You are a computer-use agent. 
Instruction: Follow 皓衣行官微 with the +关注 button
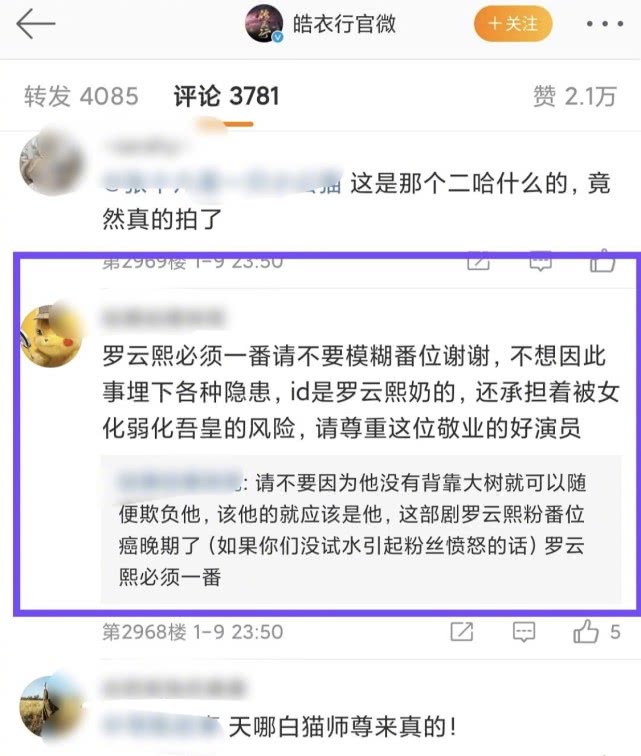(x=513, y=23)
